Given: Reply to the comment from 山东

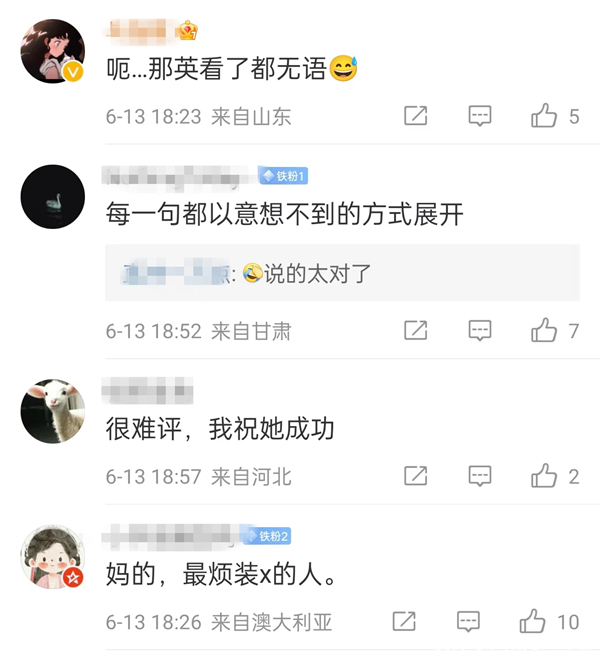Looking at the screenshot, I should click(480, 117).
